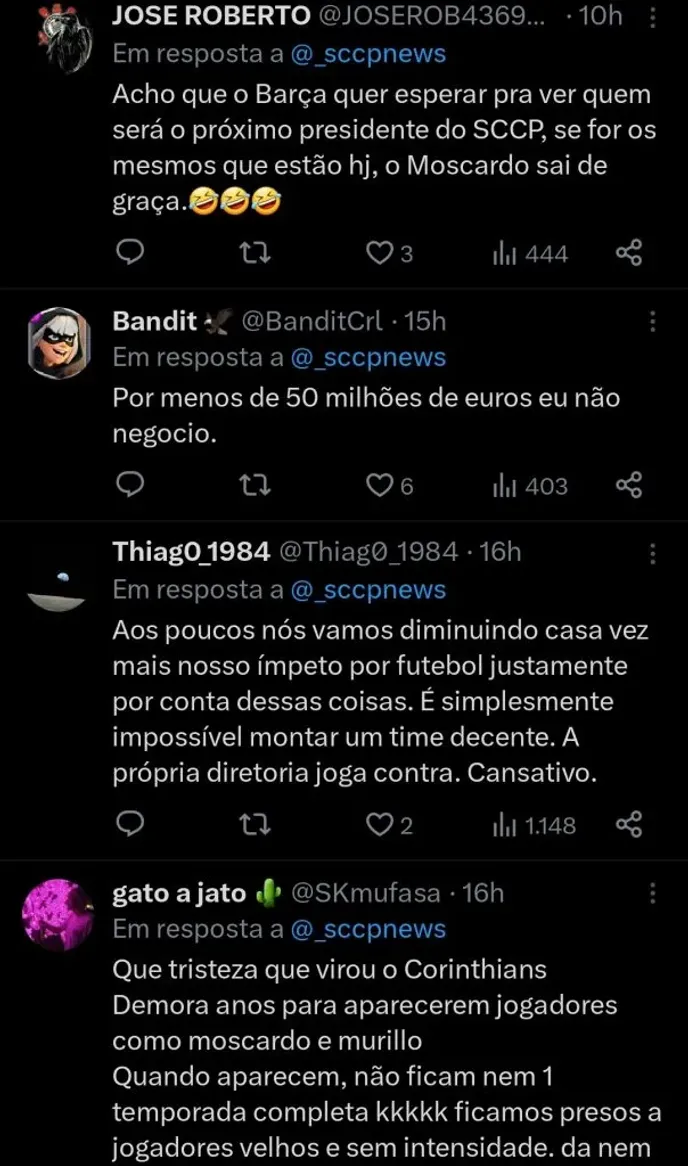Open more options on gato a jato's tweet
Viewport: 688px width, 1166px height.
pyautogui.click(x=653, y=892)
